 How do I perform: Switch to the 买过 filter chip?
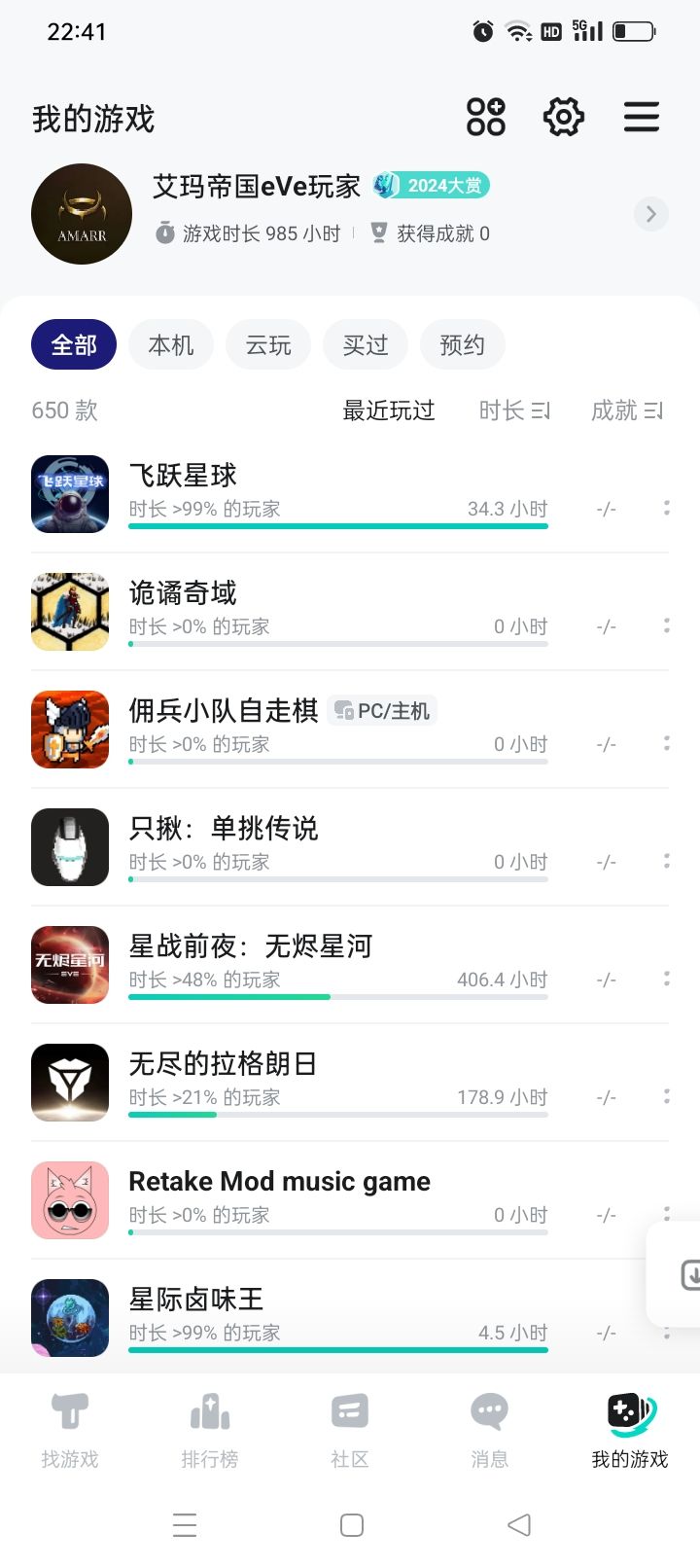(366, 345)
